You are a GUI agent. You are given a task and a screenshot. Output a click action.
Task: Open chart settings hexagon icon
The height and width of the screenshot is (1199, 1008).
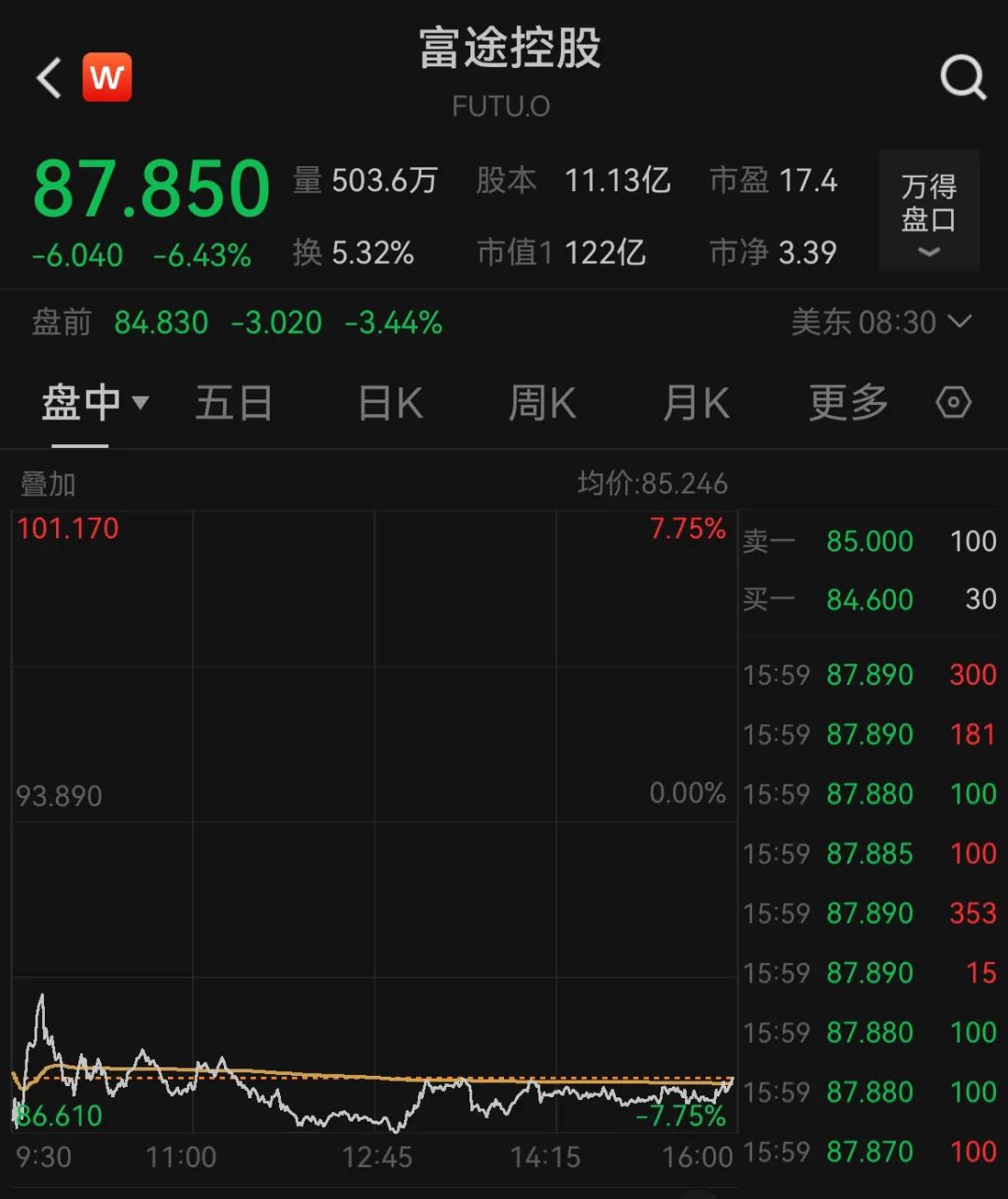pos(953,403)
